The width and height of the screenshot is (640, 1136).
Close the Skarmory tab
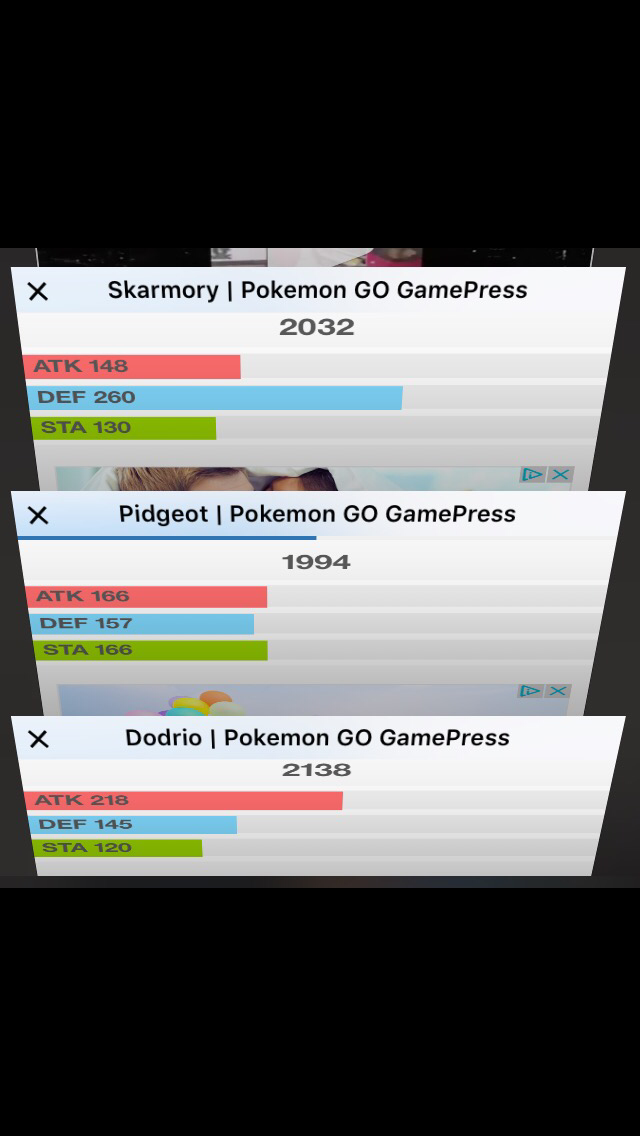(38, 291)
